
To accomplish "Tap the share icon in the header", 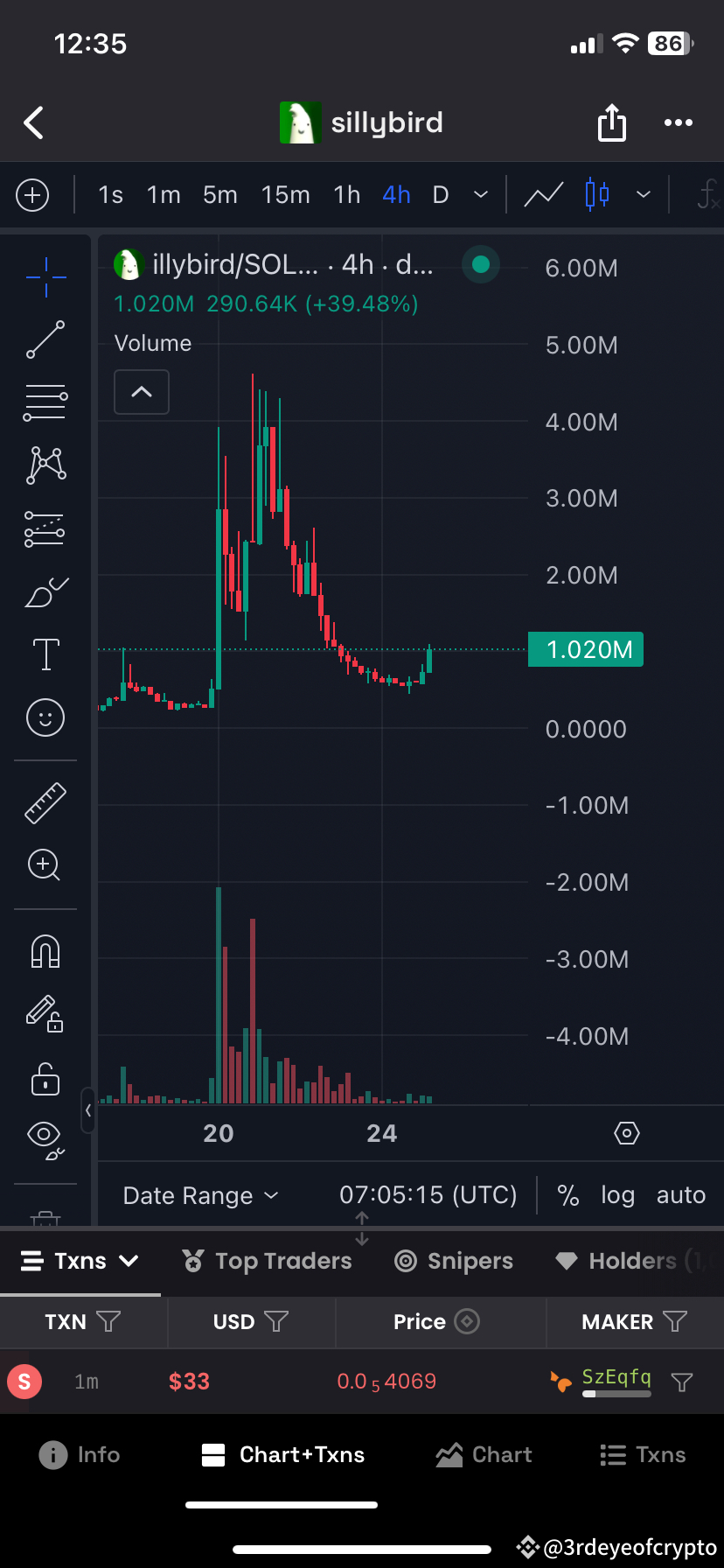I will (x=611, y=122).
